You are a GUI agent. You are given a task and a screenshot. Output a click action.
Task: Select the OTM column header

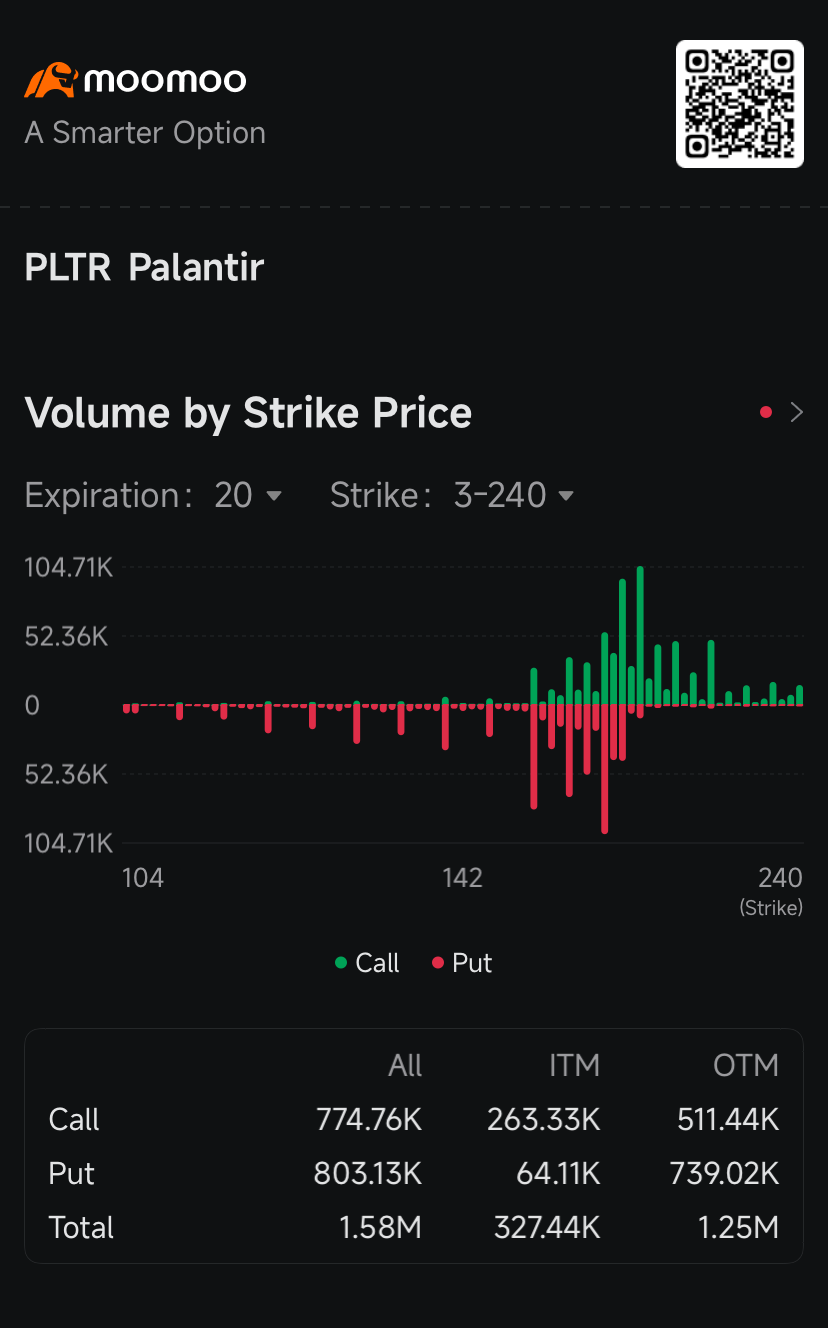click(x=746, y=1065)
